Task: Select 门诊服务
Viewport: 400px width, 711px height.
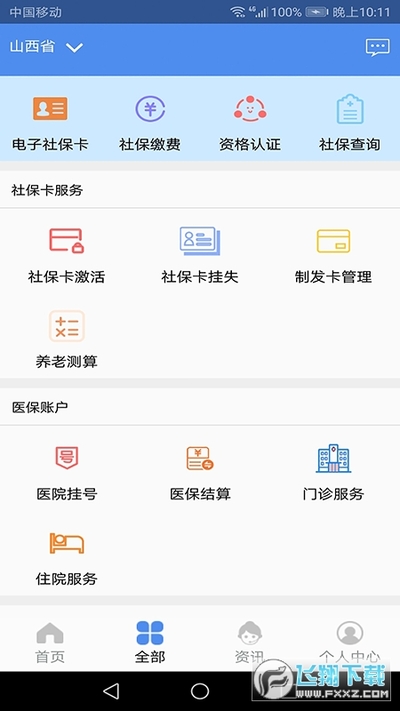Action: coord(333,473)
